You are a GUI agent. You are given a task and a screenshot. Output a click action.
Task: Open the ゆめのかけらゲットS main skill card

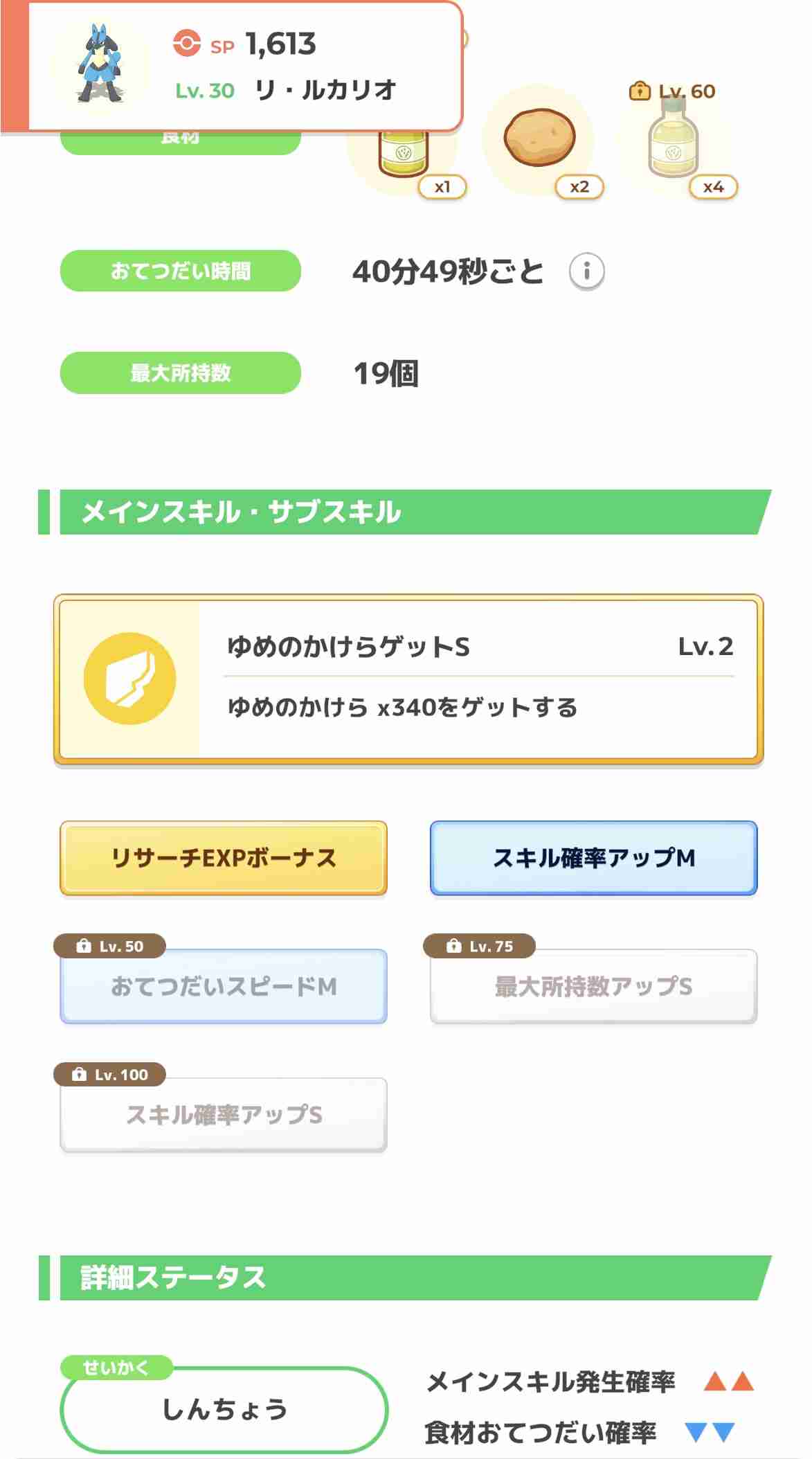408,679
